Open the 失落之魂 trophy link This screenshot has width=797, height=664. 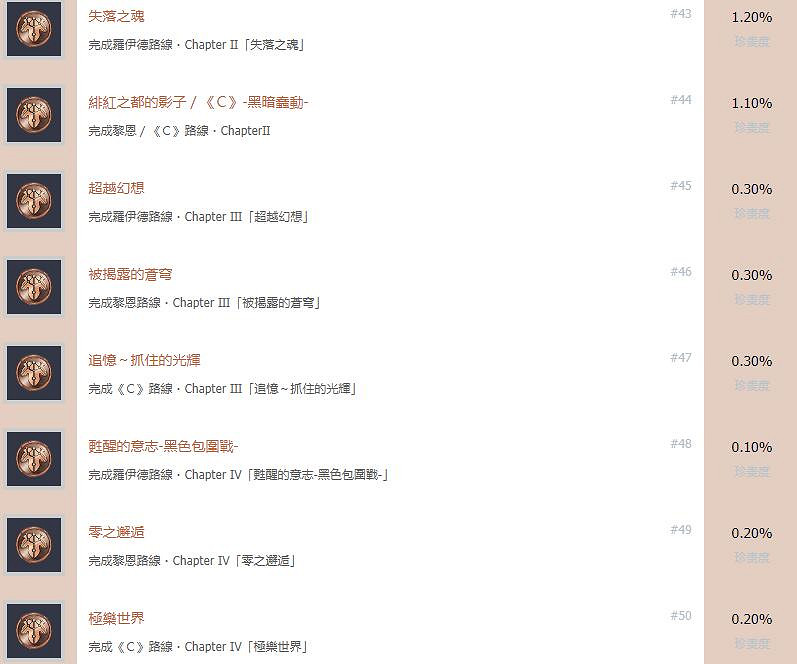116,16
